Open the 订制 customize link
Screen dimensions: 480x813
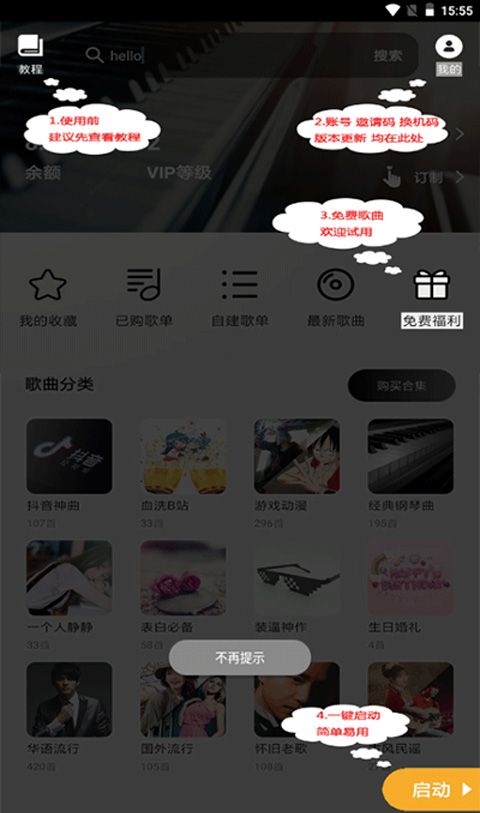click(x=423, y=178)
